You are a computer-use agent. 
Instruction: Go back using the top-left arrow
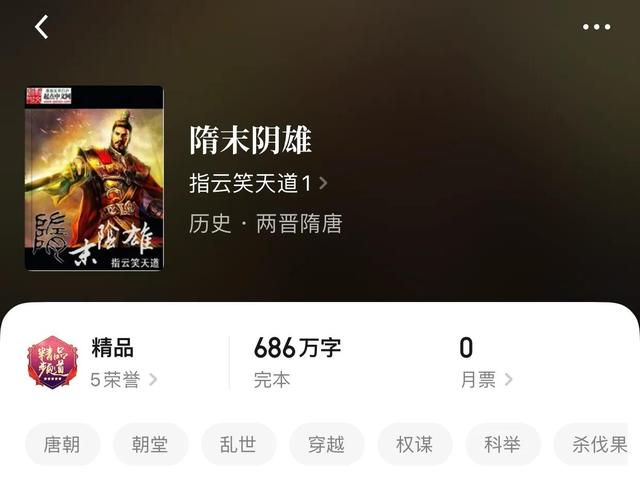(x=41, y=28)
